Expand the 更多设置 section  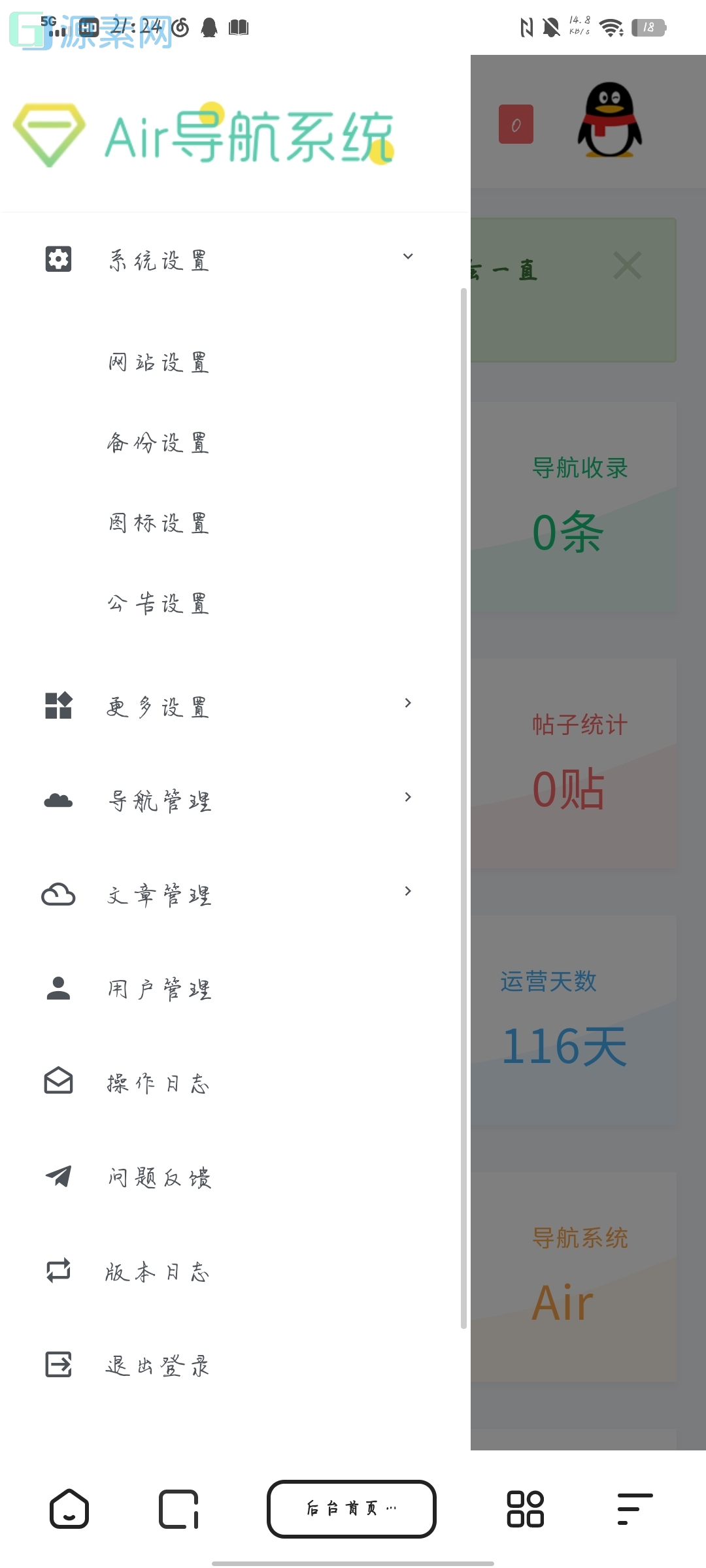407,704
